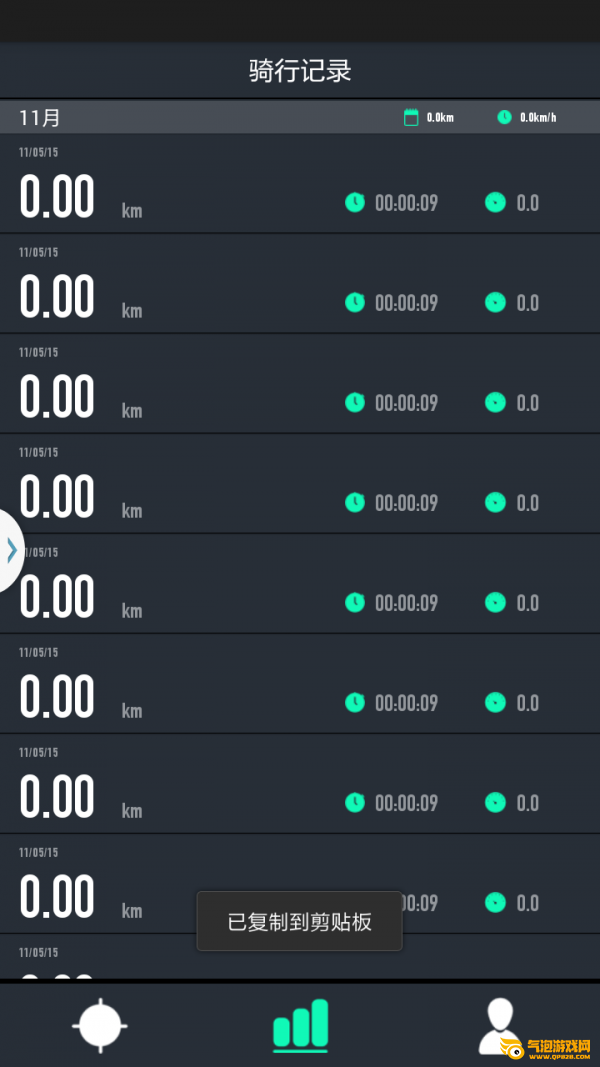Open the location target tab
Viewport: 600px width, 1067px height.
[100, 1025]
